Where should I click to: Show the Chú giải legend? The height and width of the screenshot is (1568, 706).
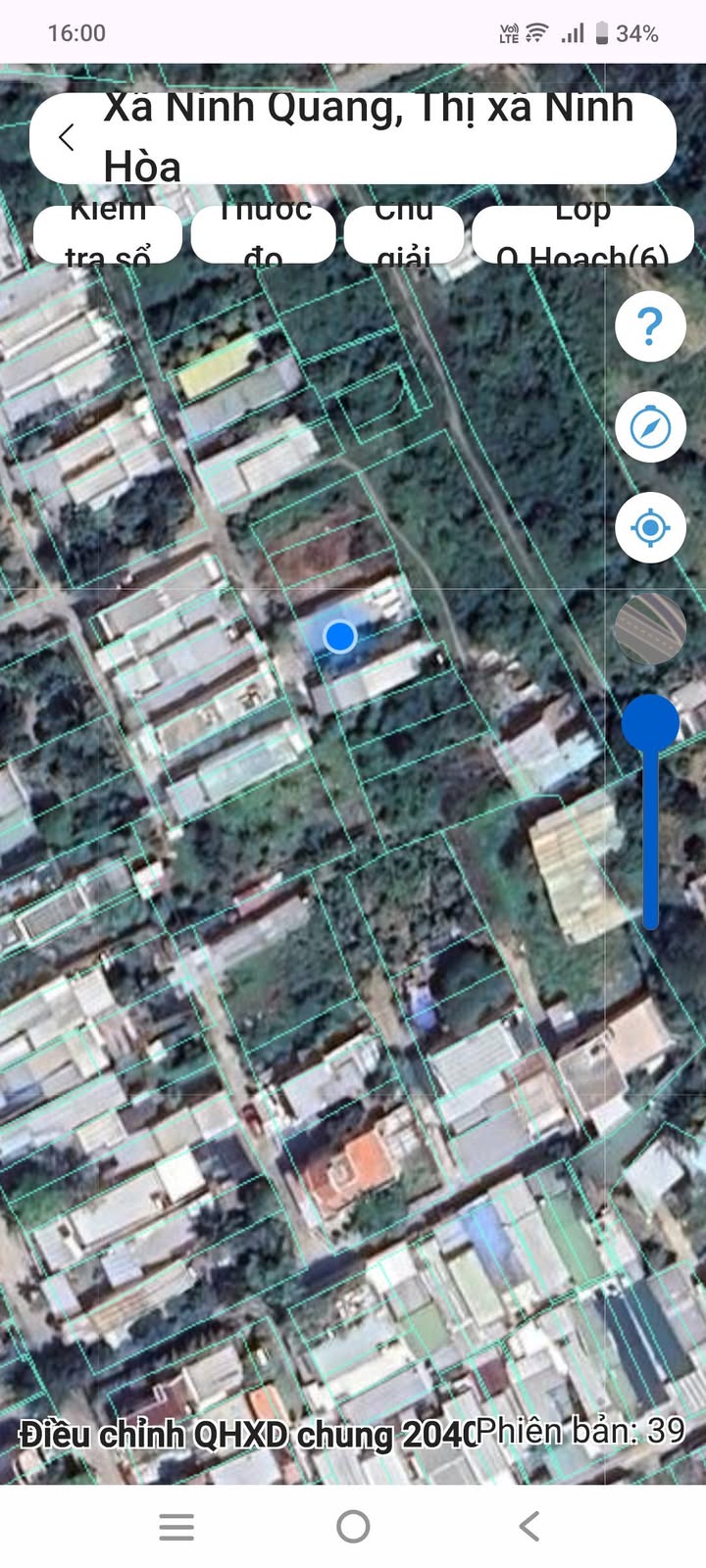coord(404,235)
